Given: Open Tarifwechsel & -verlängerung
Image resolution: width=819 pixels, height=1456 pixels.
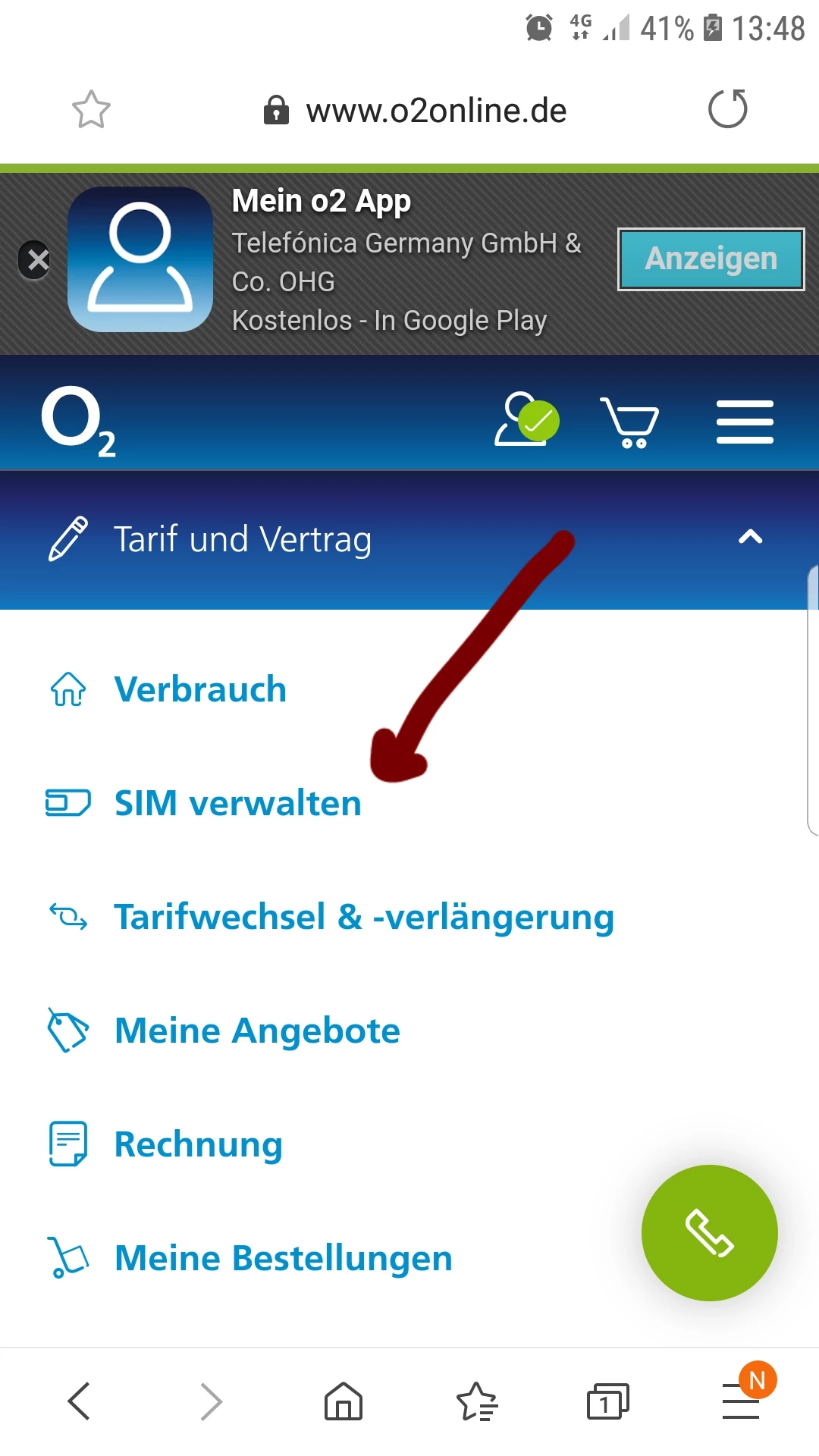Looking at the screenshot, I should point(363,917).
